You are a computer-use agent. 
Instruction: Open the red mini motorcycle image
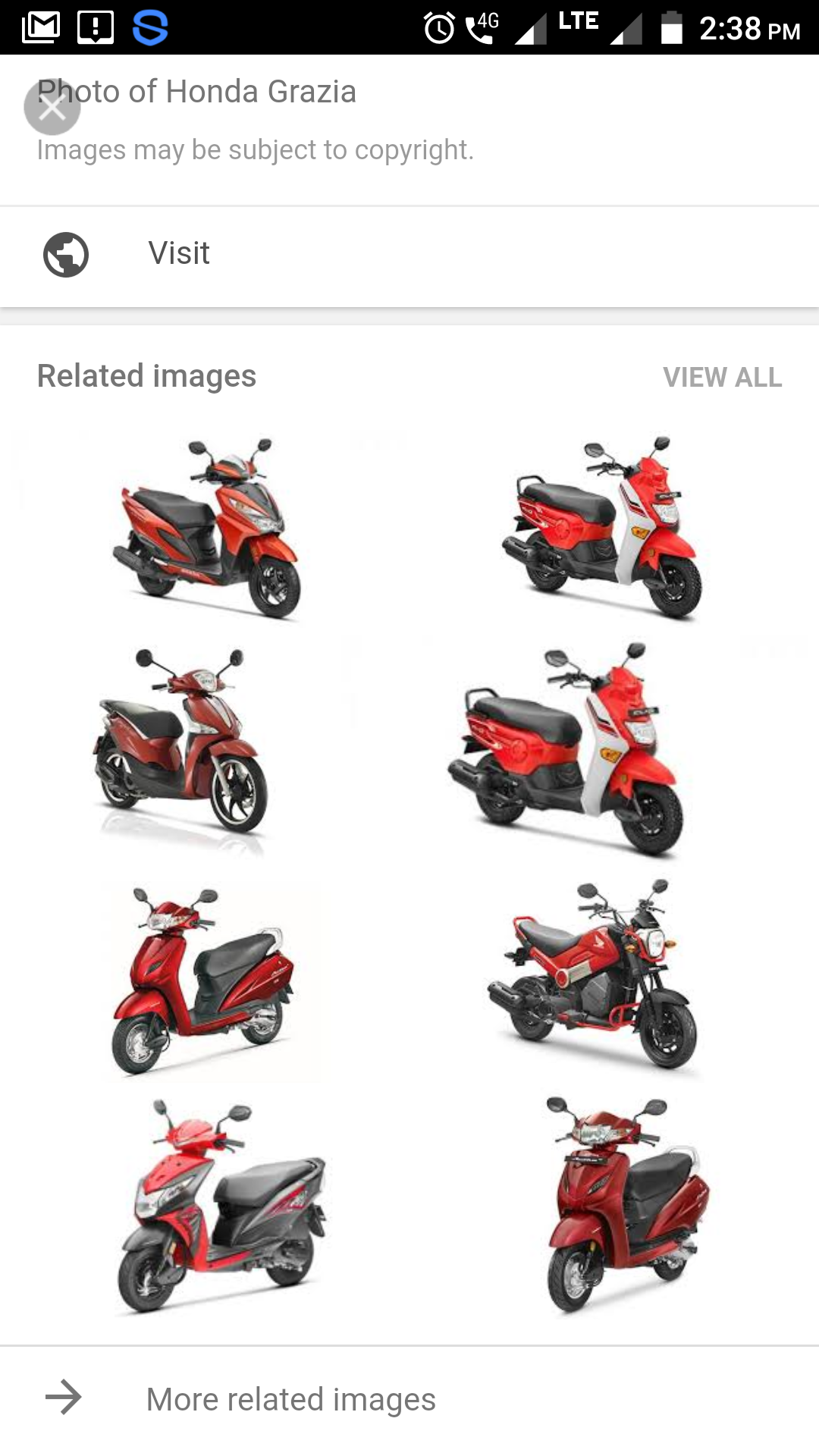(x=591, y=974)
